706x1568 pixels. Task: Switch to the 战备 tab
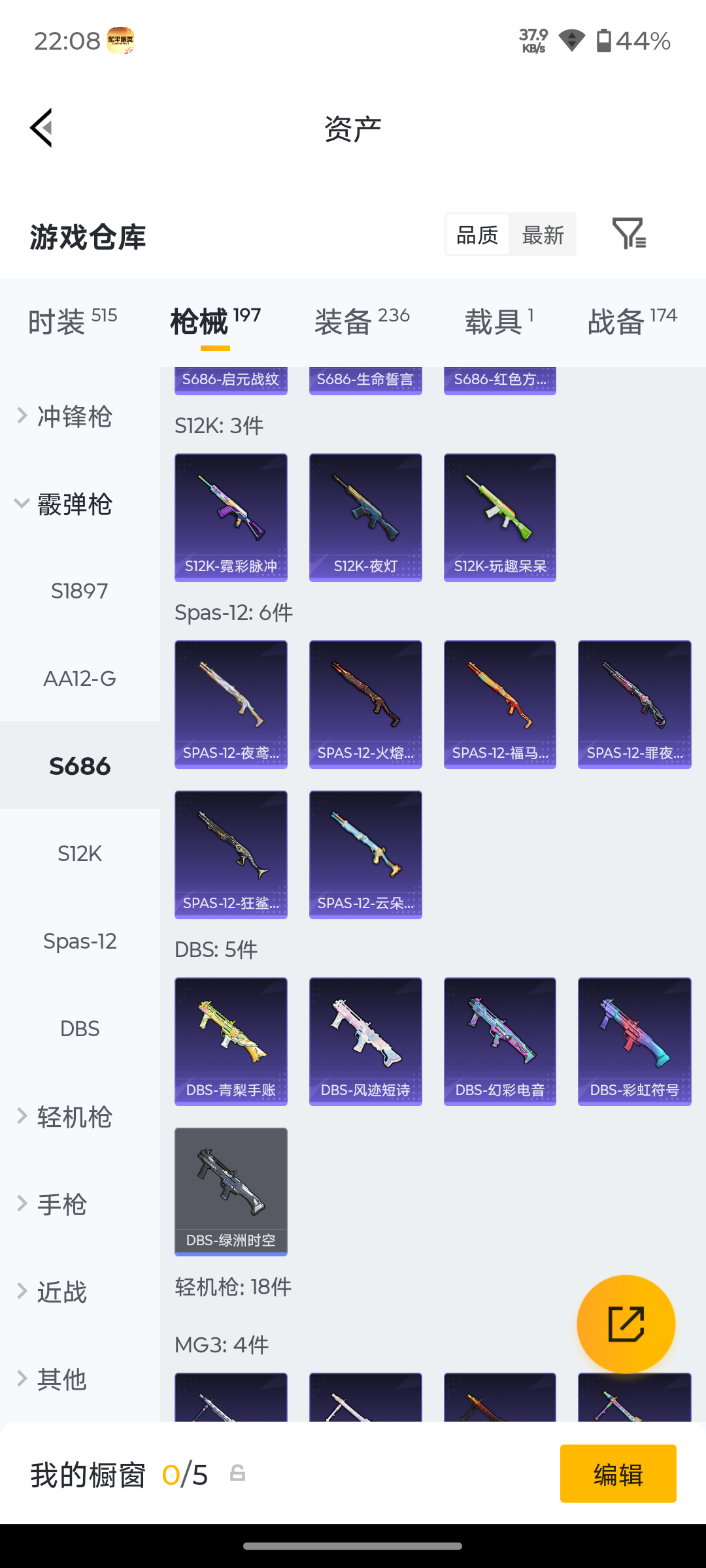[632, 321]
